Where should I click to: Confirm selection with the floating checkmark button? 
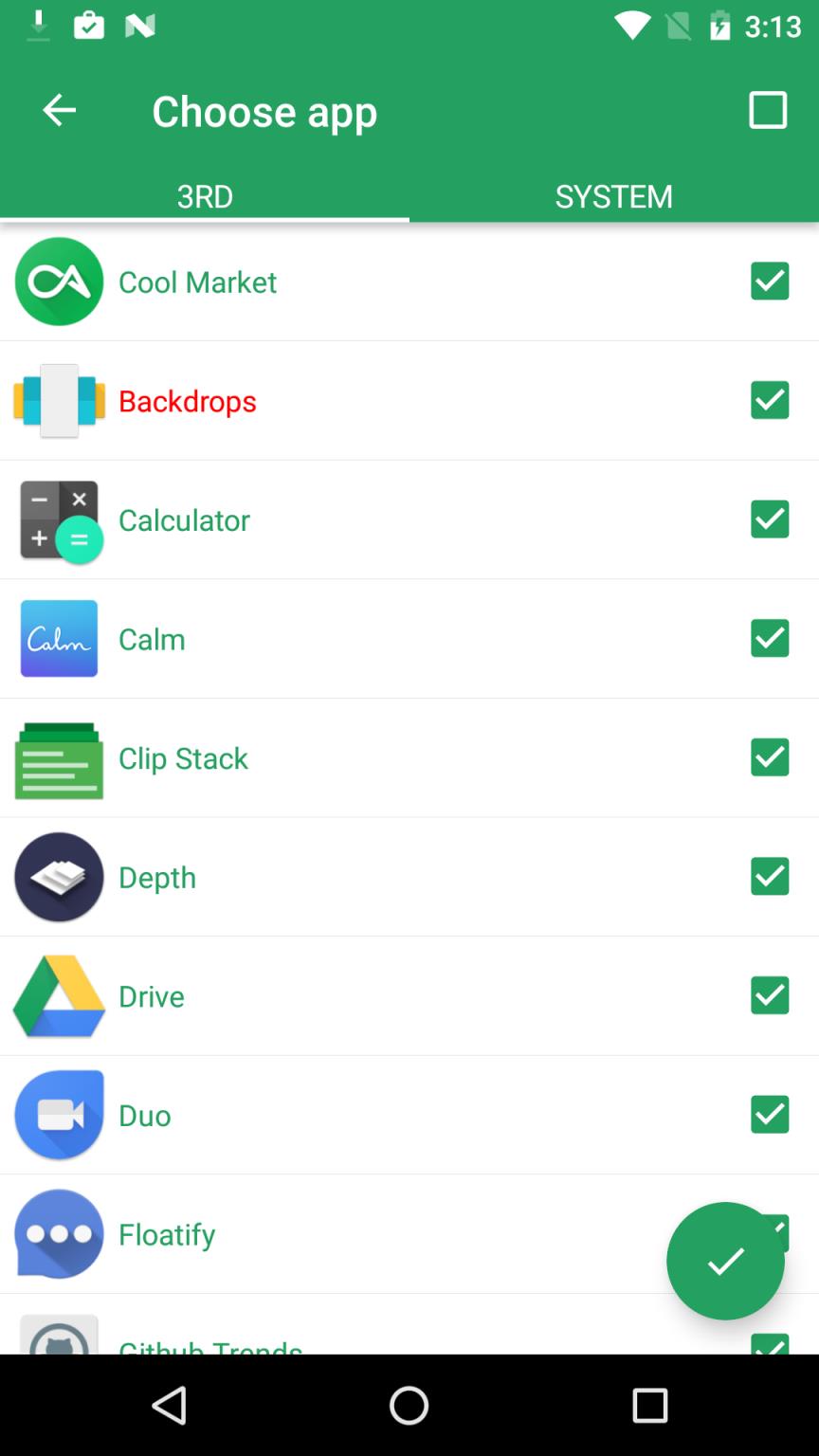pyautogui.click(x=725, y=1261)
